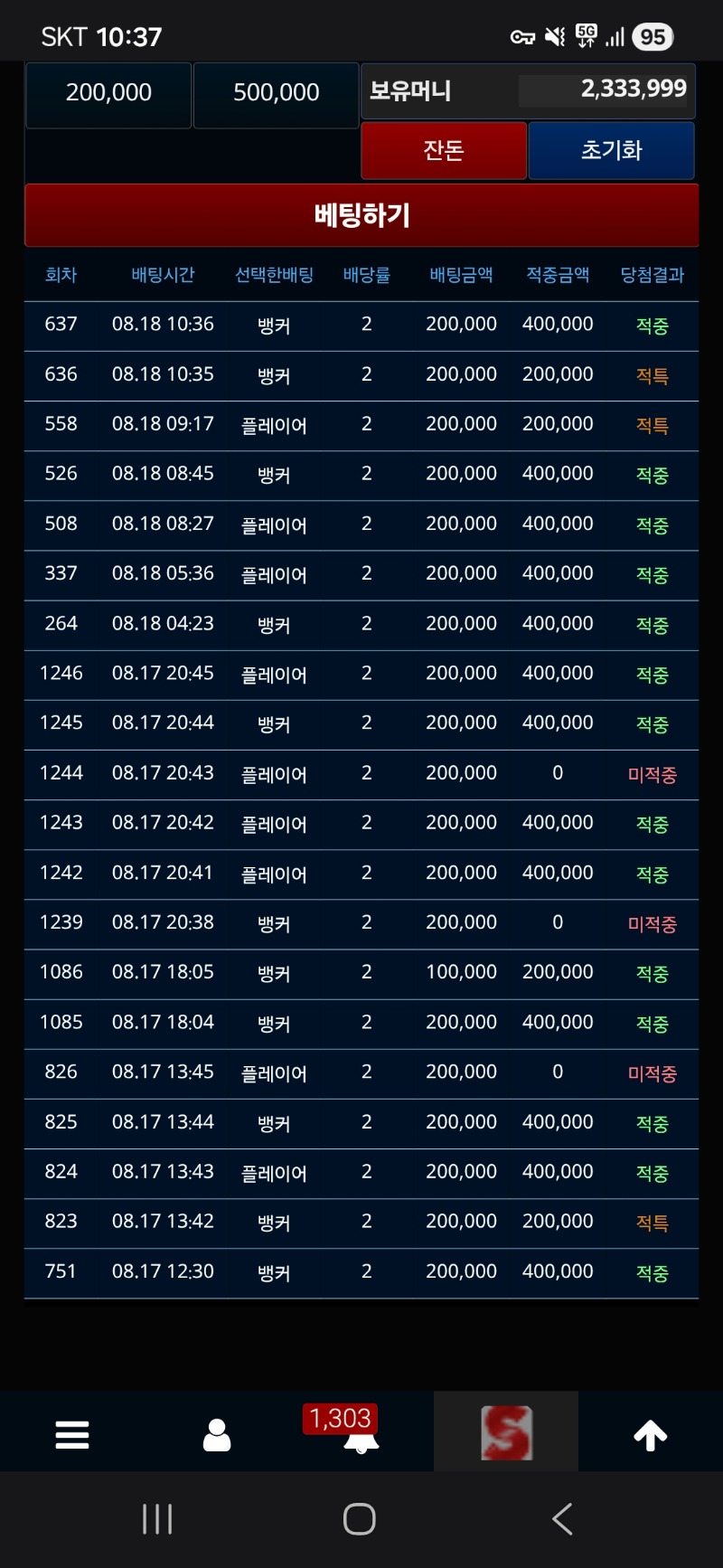Choose the 500,000 amount button
The width and height of the screenshot is (723, 1568).
point(276,94)
